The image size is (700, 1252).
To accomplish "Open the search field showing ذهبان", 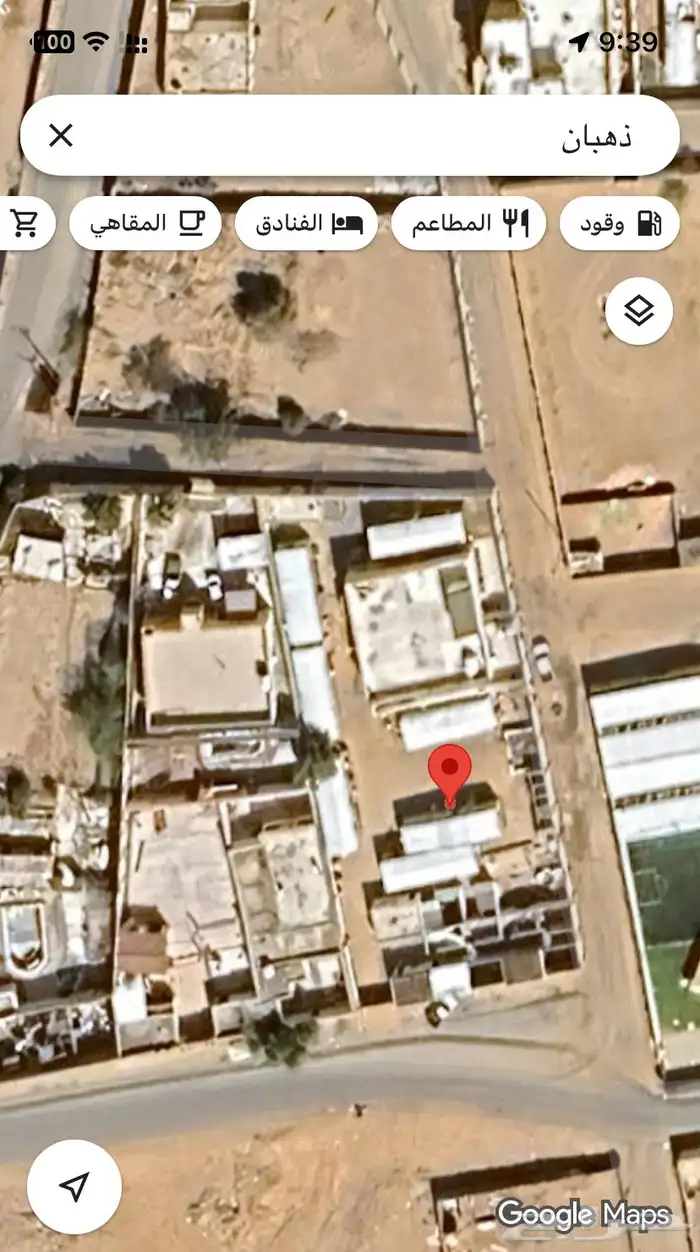I will 380,136.
